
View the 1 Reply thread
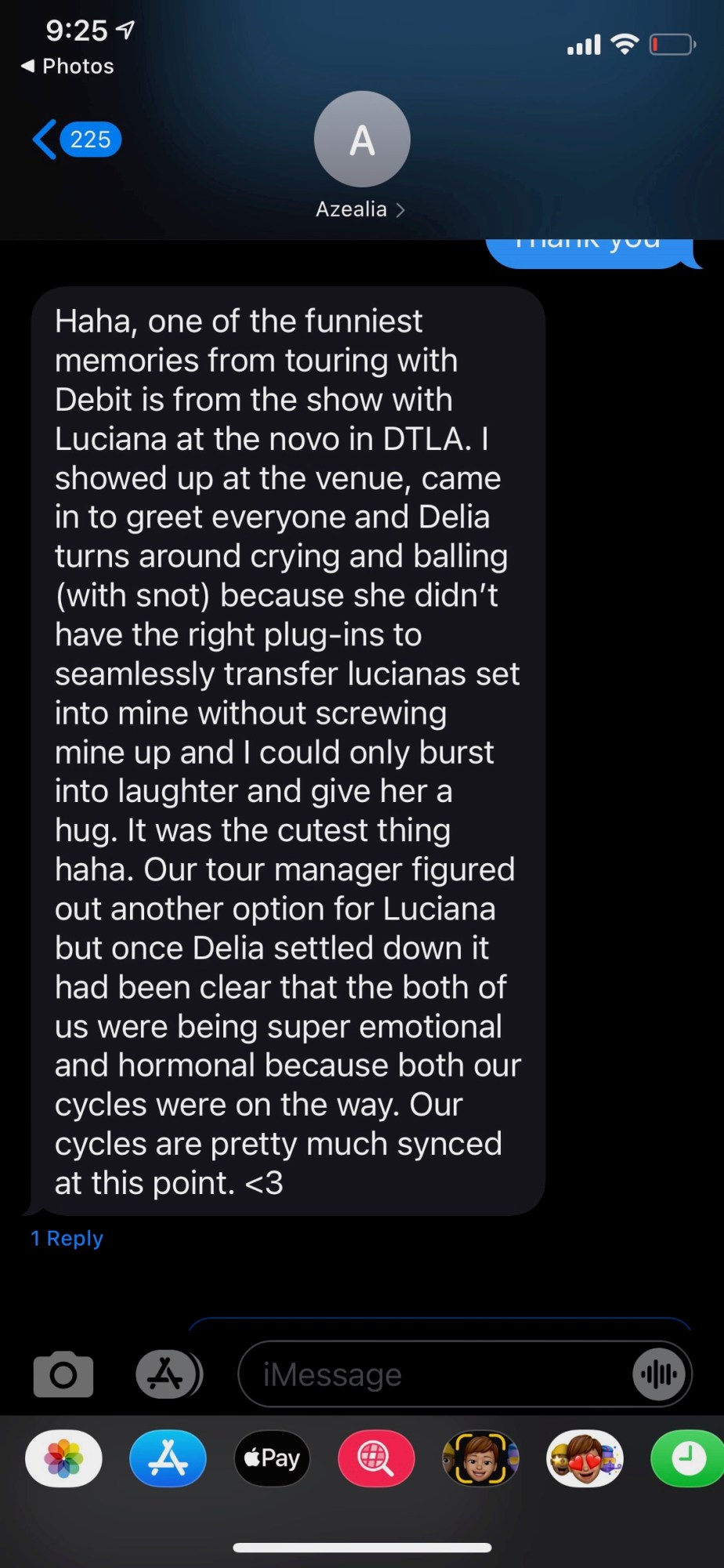[x=67, y=1238]
